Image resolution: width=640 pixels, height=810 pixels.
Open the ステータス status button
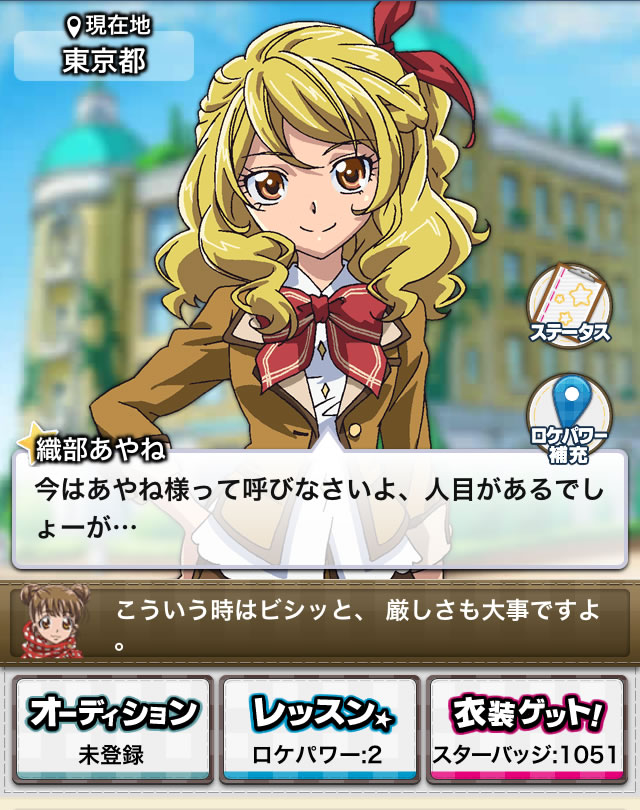point(568,305)
